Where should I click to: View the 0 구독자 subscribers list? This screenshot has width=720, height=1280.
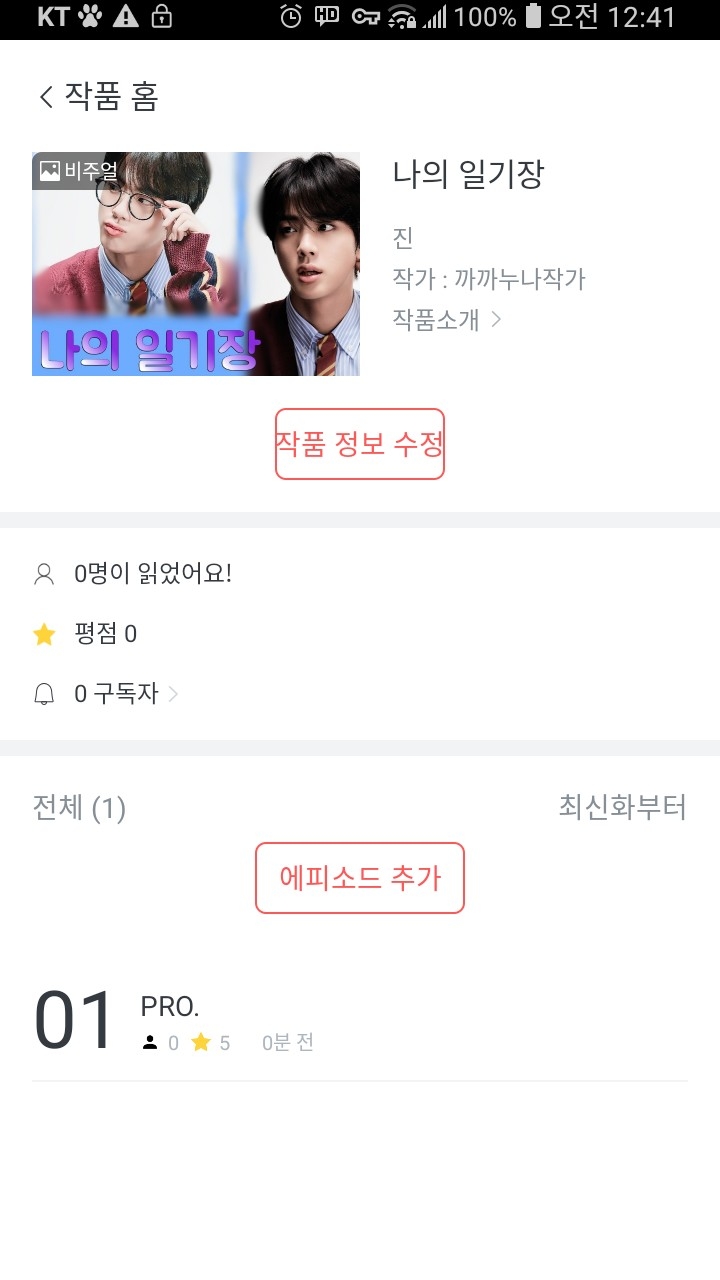pos(125,694)
